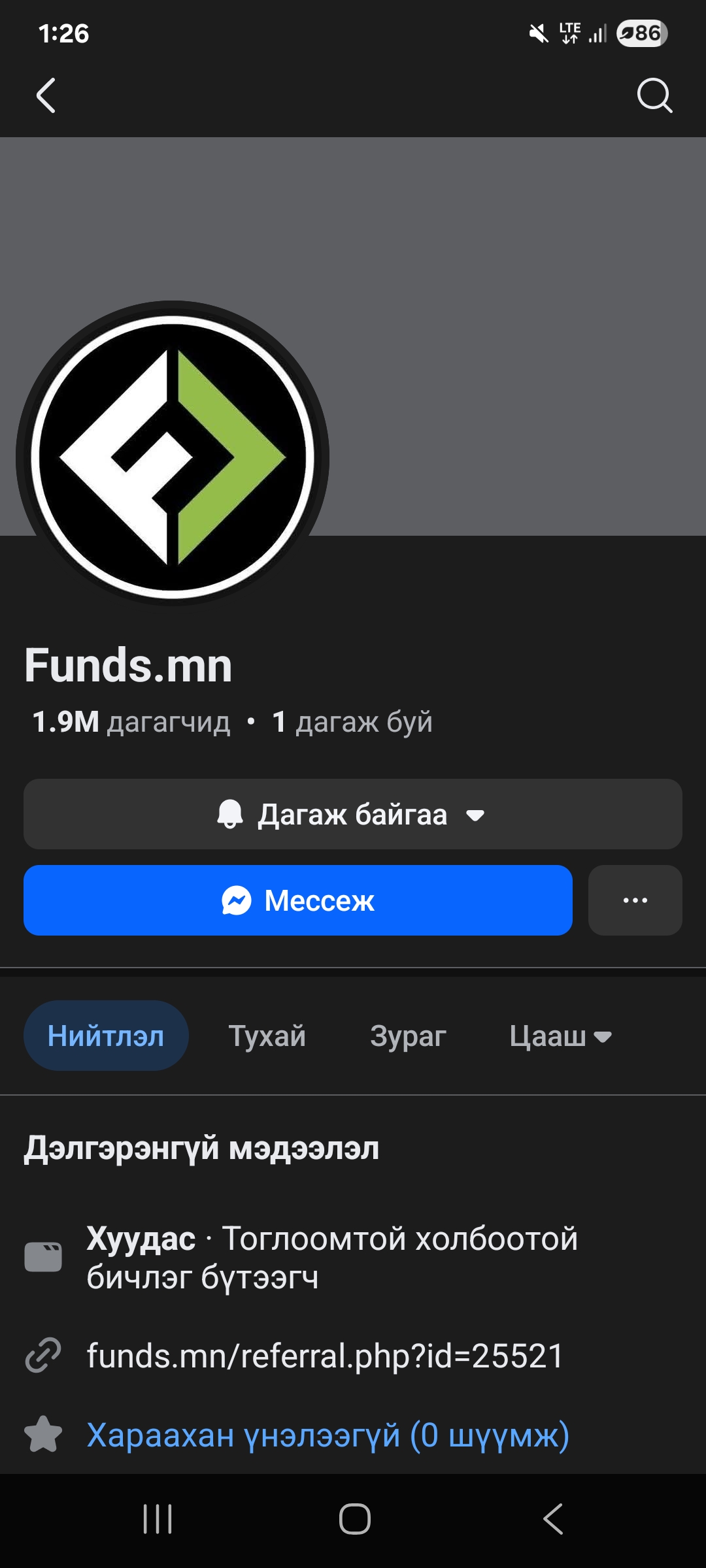The width and height of the screenshot is (706, 1568).
Task: Expand the Дагаж байгаа following options
Action: 353,814
